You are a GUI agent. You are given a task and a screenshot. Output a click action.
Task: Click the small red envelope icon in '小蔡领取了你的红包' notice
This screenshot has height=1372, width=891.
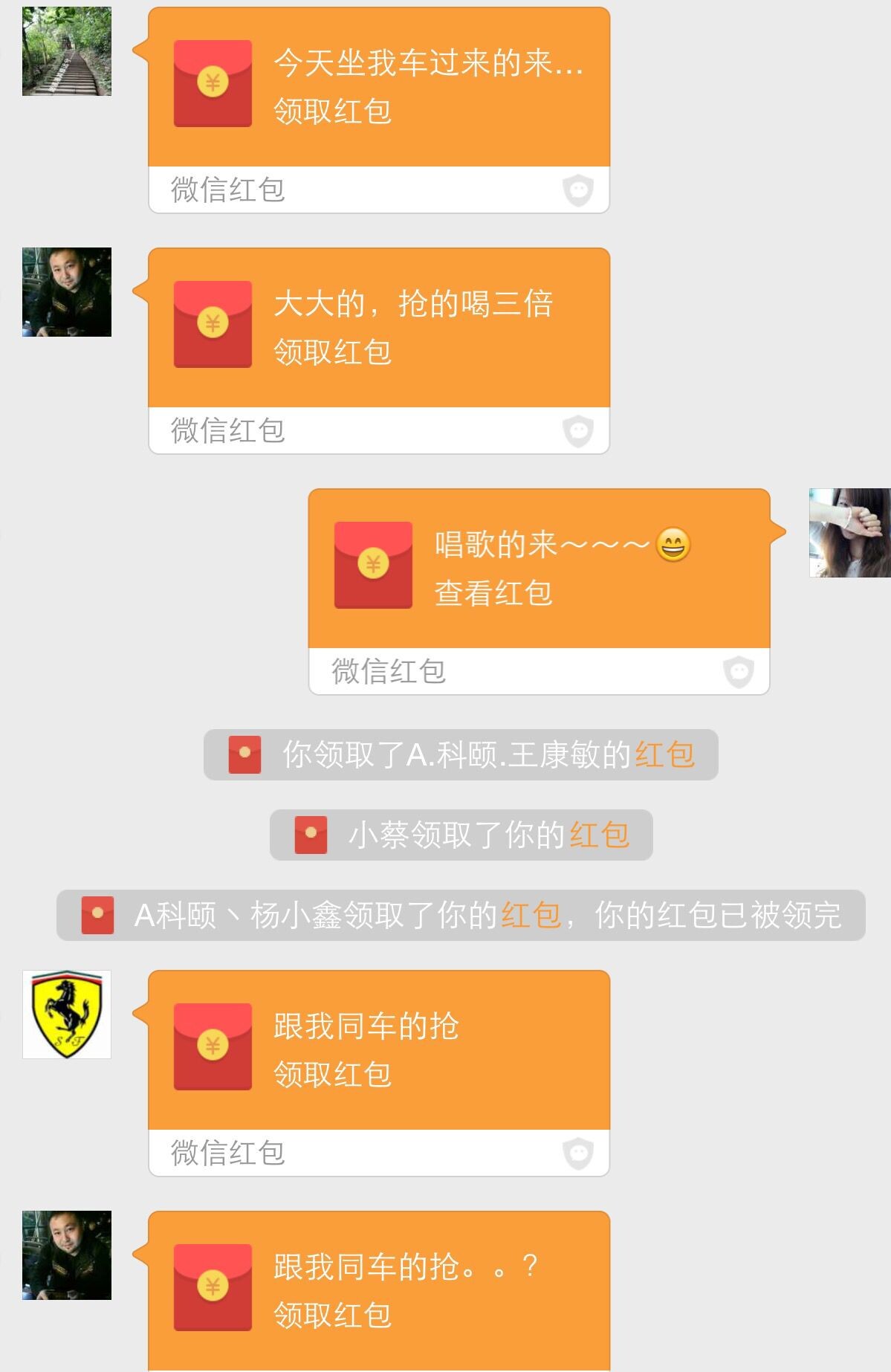(x=309, y=835)
